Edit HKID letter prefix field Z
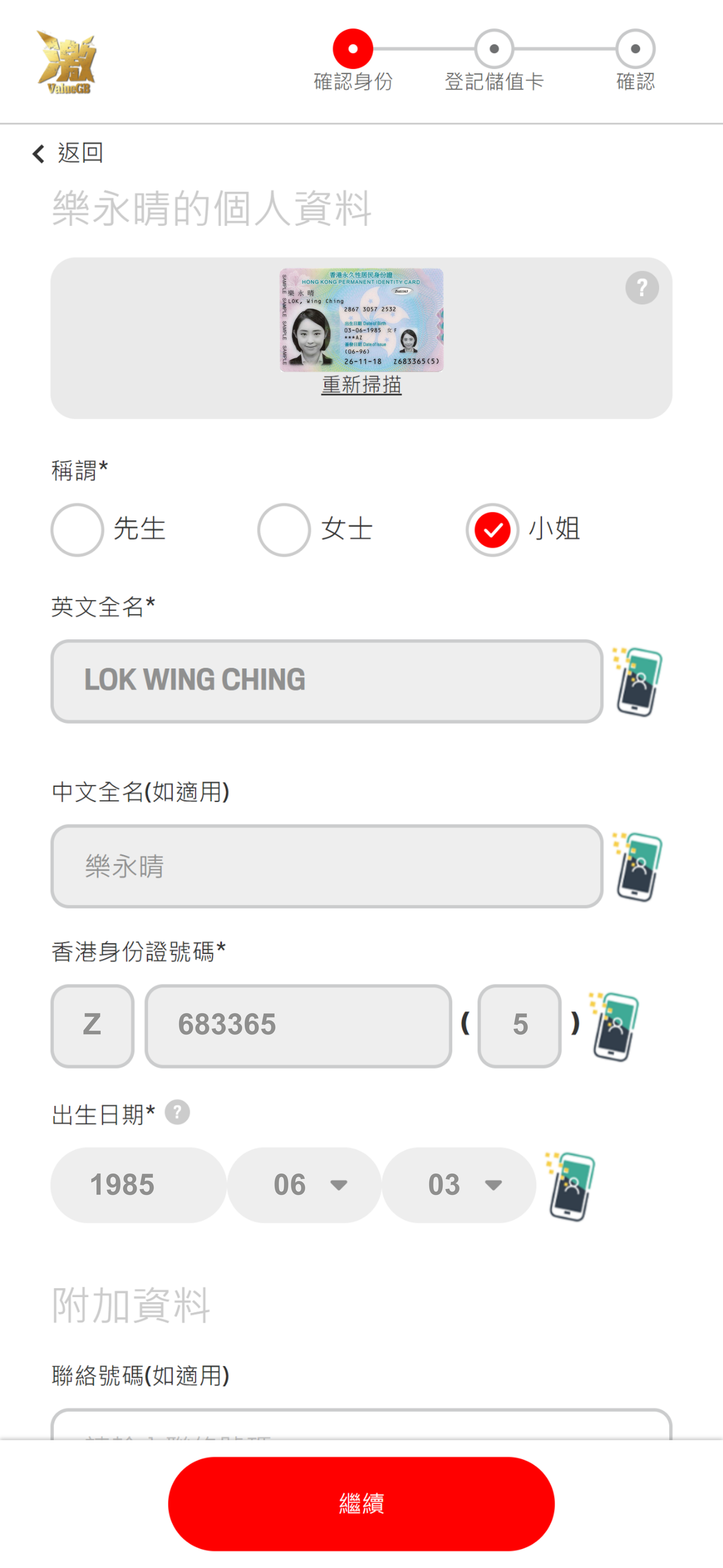 click(x=92, y=1026)
